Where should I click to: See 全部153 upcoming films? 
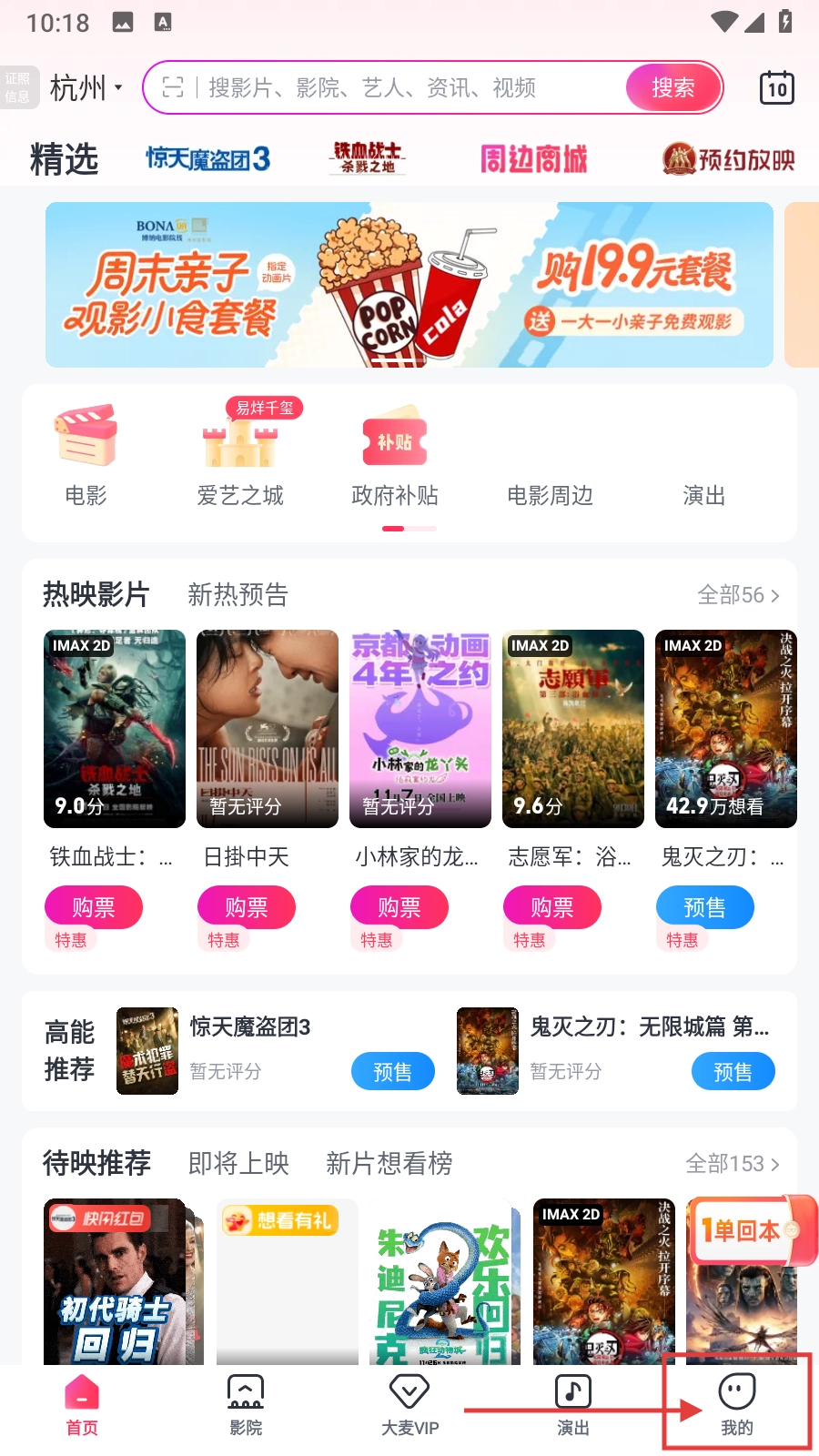click(x=732, y=1163)
